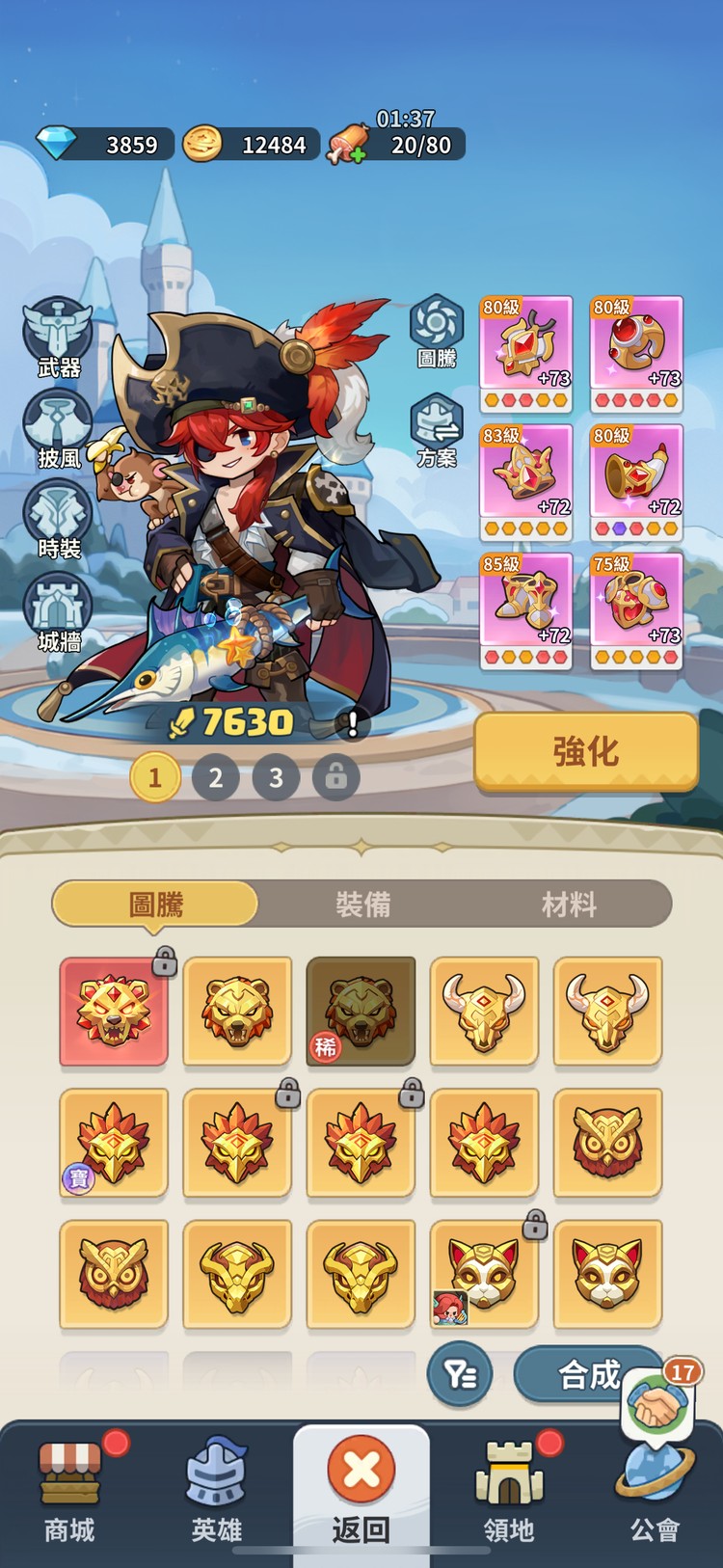This screenshot has height=1568, width=723.
Task: Switch to loadout slot 3
Action: click(276, 777)
